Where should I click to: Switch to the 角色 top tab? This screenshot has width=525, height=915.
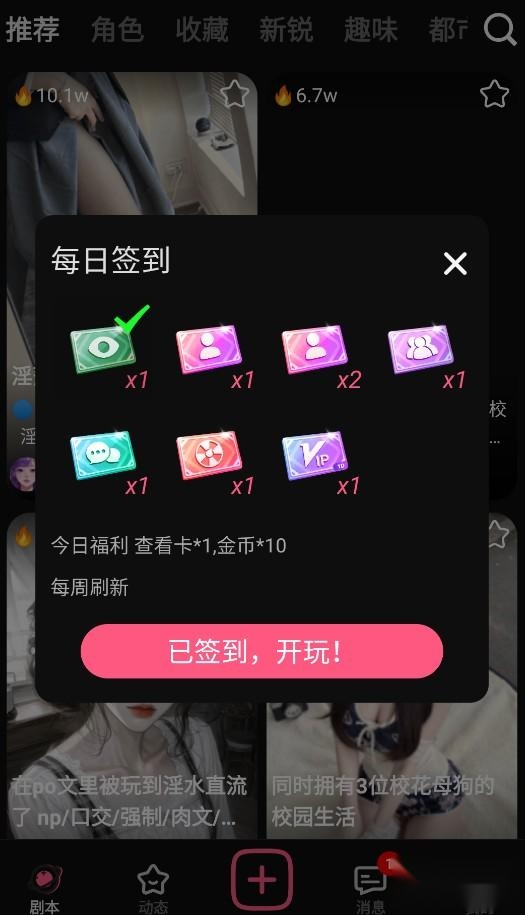coord(117,30)
